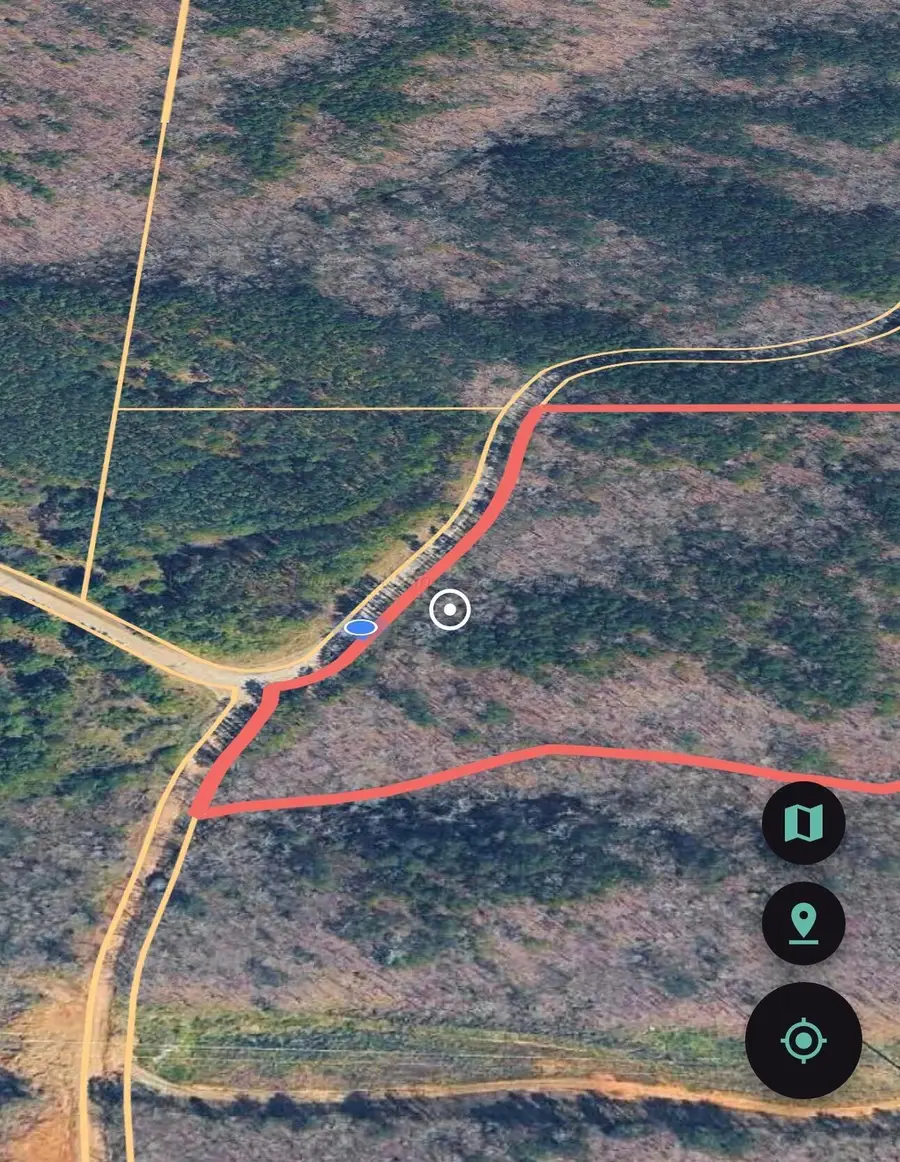Click the red property boundary line
The width and height of the screenshot is (900, 1162).
(700, 409)
